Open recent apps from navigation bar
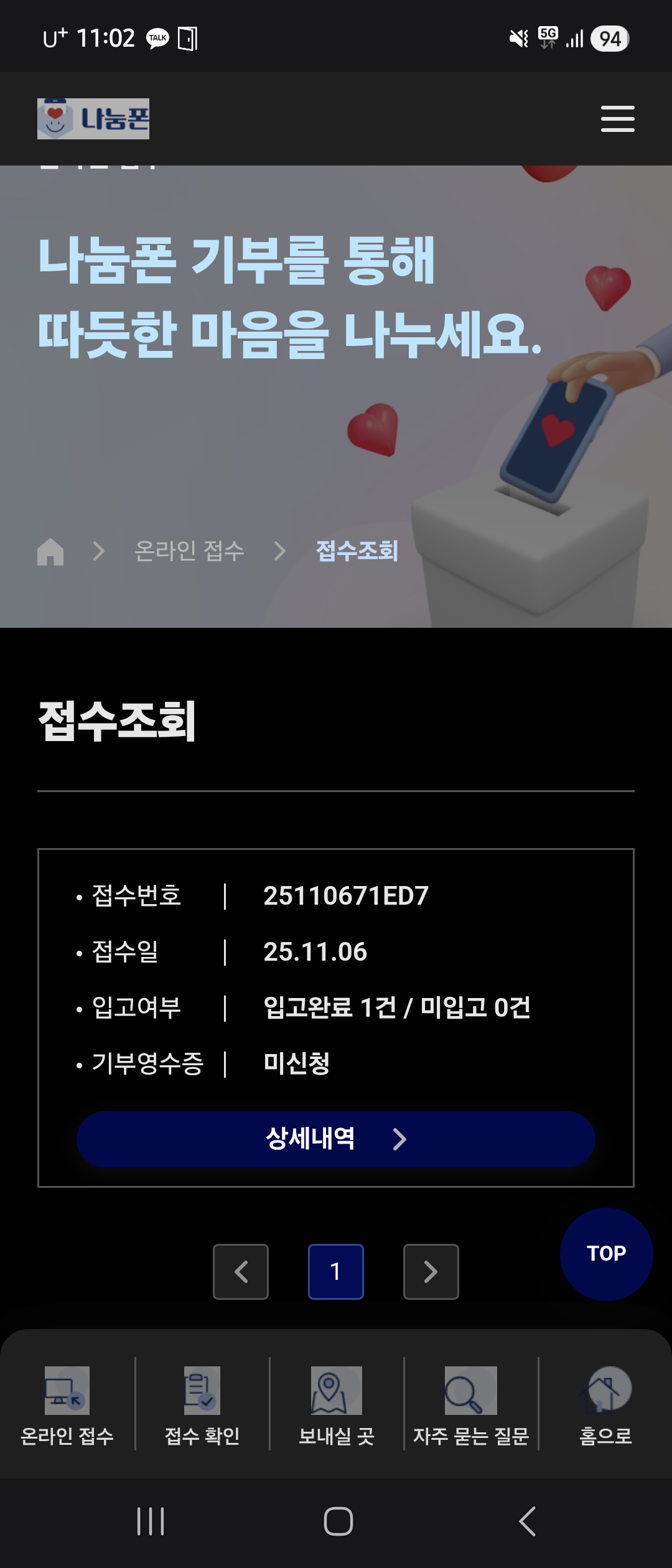Viewport: 672px width, 1568px height. tap(151, 1521)
